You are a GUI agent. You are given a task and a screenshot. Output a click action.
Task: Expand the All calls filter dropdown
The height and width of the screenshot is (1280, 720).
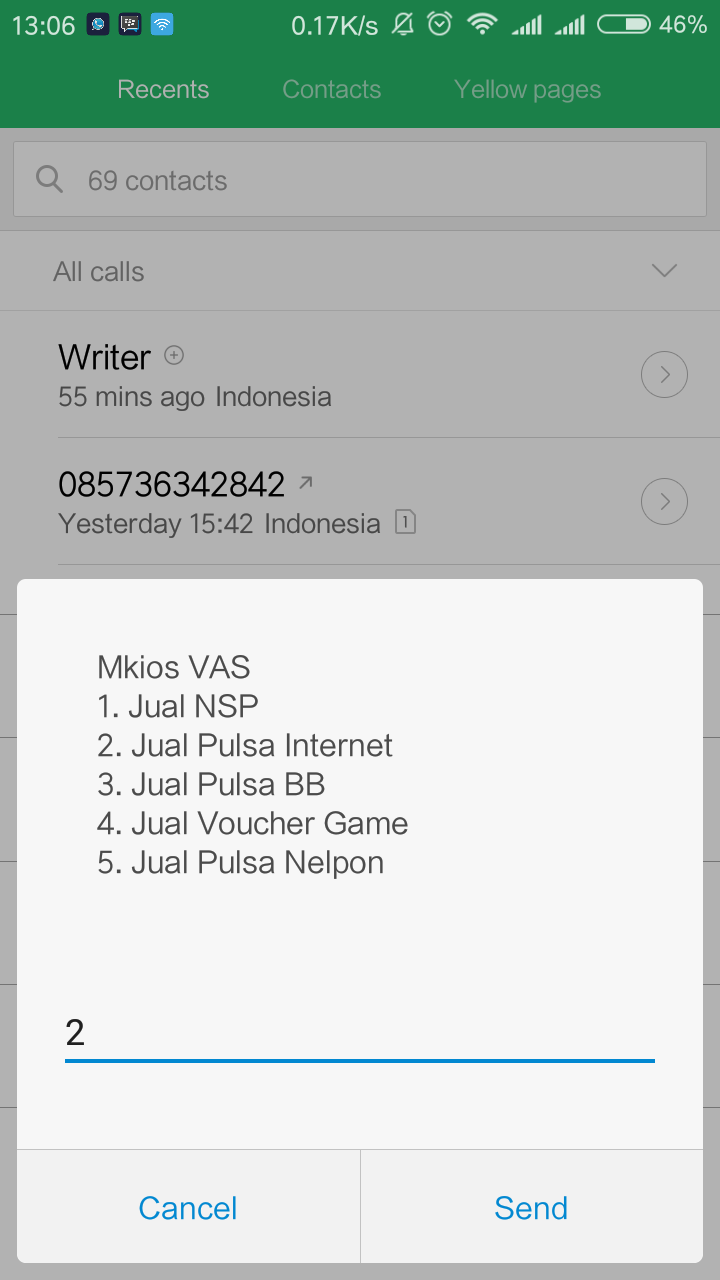(664, 271)
